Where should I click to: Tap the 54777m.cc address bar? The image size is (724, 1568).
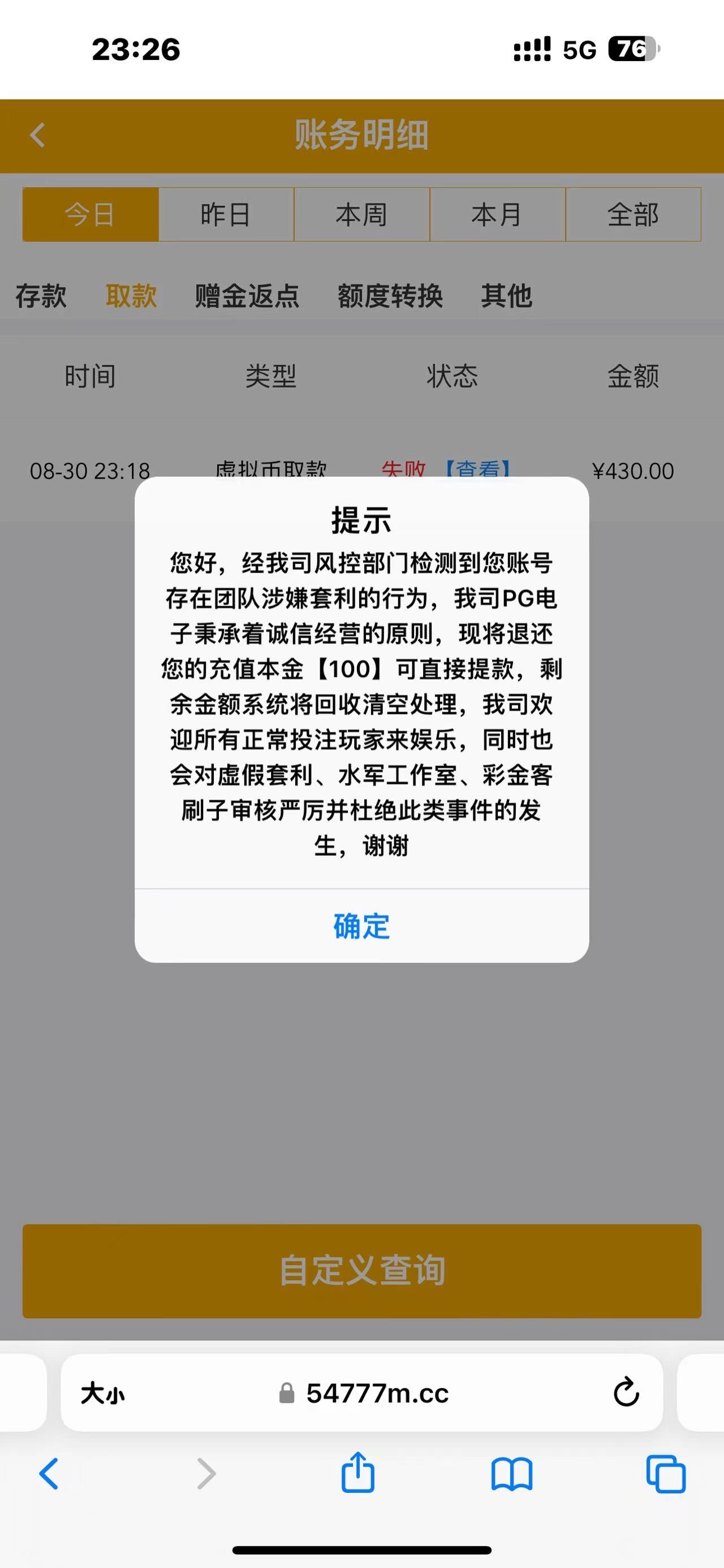[377, 1393]
